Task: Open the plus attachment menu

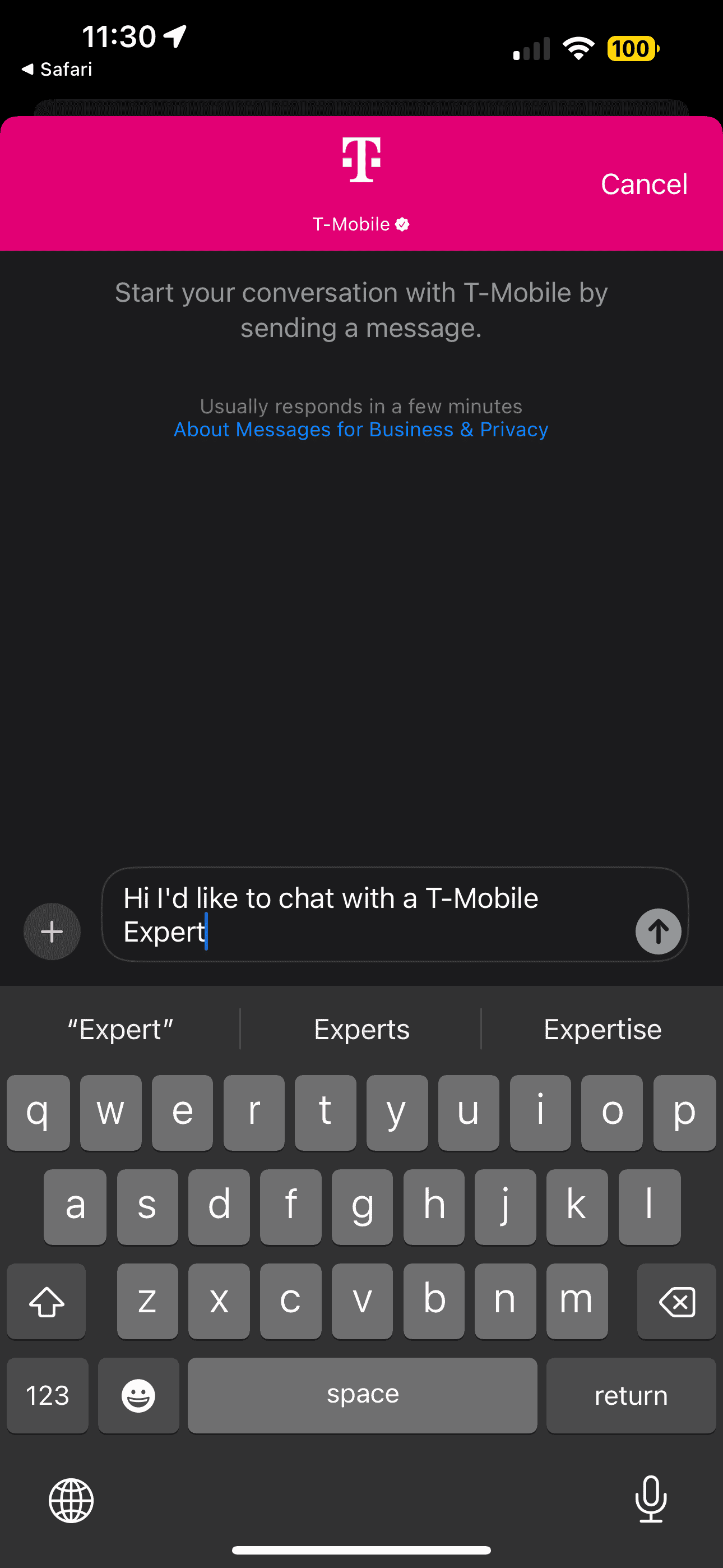Action: (x=52, y=931)
